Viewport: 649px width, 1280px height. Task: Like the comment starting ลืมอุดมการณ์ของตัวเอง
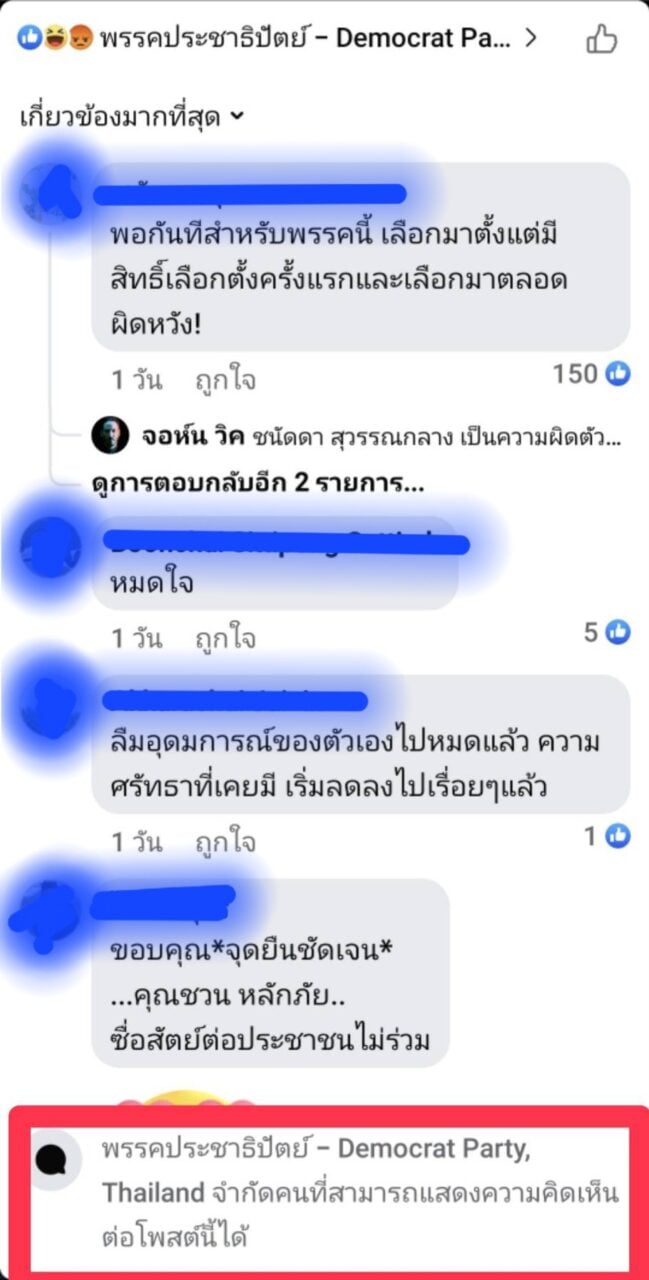pos(225,842)
